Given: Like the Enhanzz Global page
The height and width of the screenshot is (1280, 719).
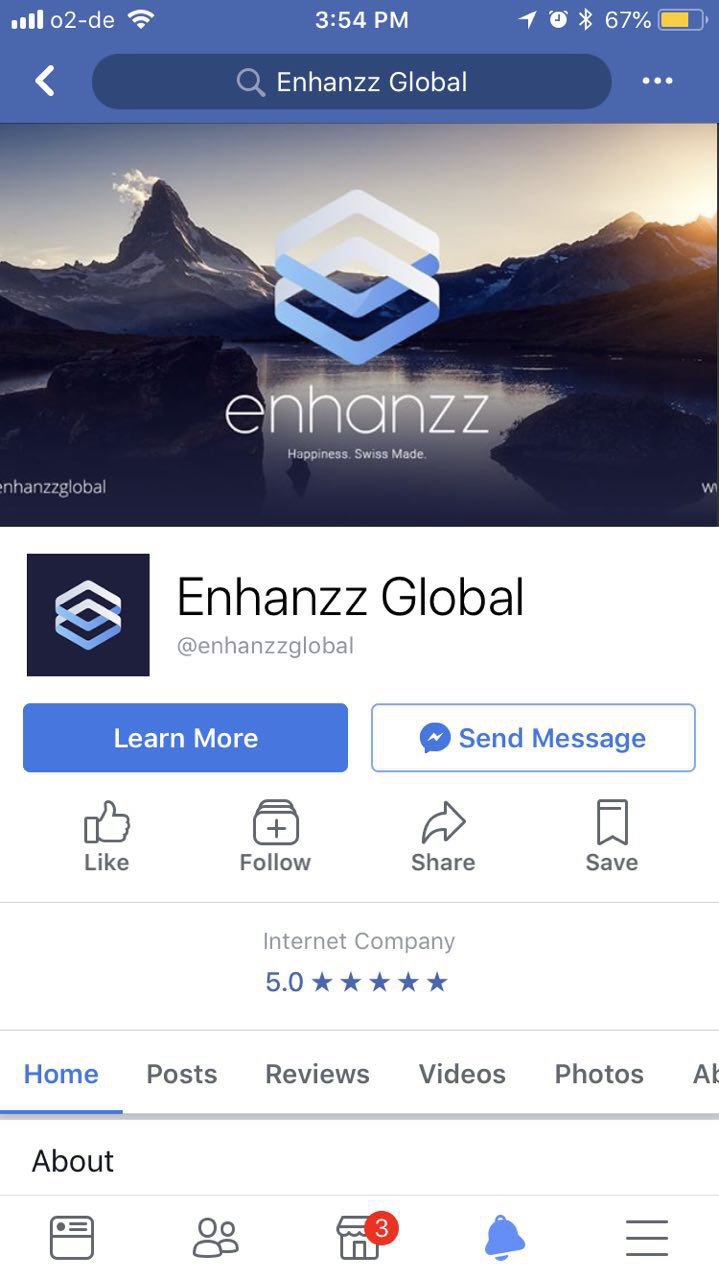Looking at the screenshot, I should pyautogui.click(x=107, y=836).
